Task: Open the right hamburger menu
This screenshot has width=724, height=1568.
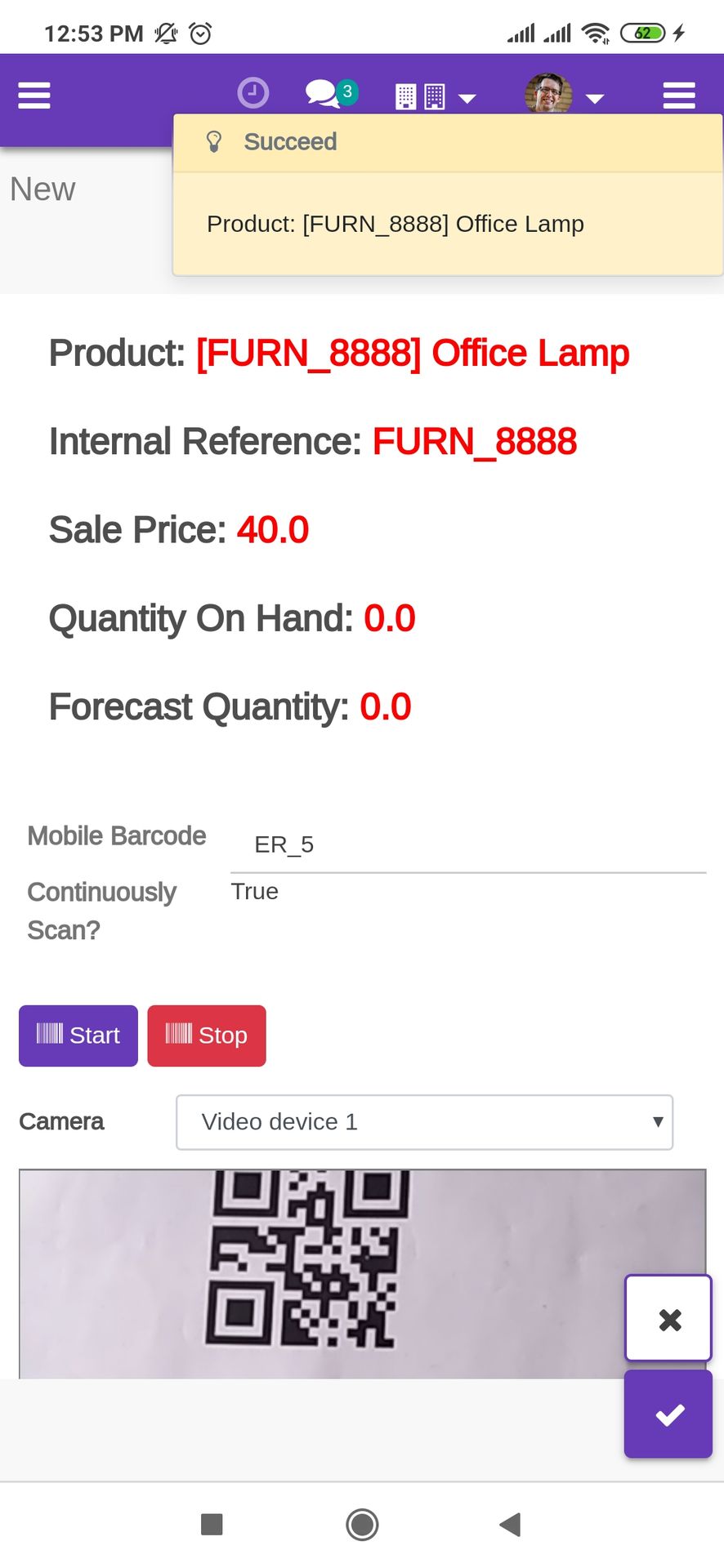Action: (679, 96)
